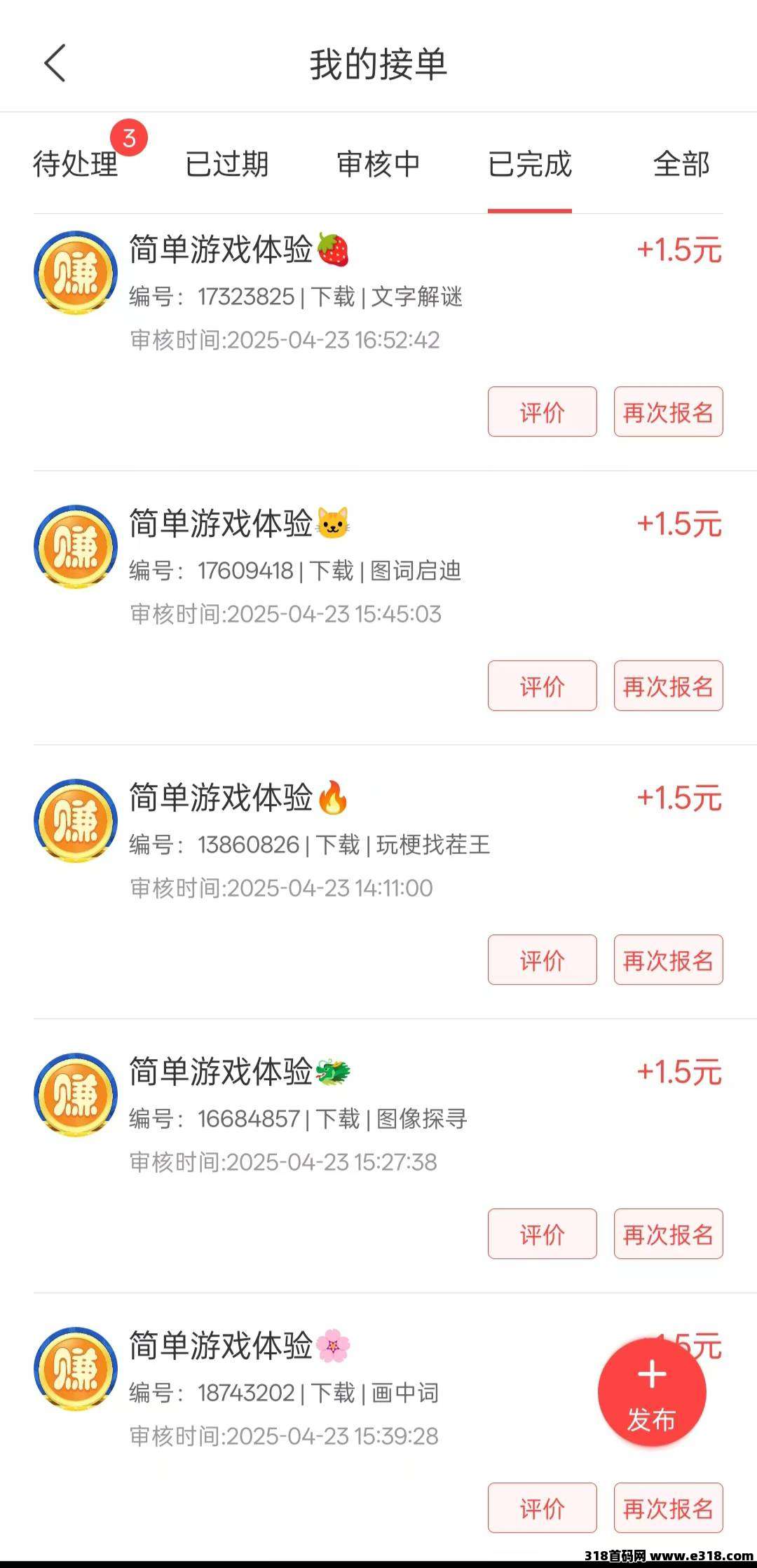The height and width of the screenshot is (1568, 757).
Task: Tap 再次报名 for order 16684857
Action: coord(668,1234)
